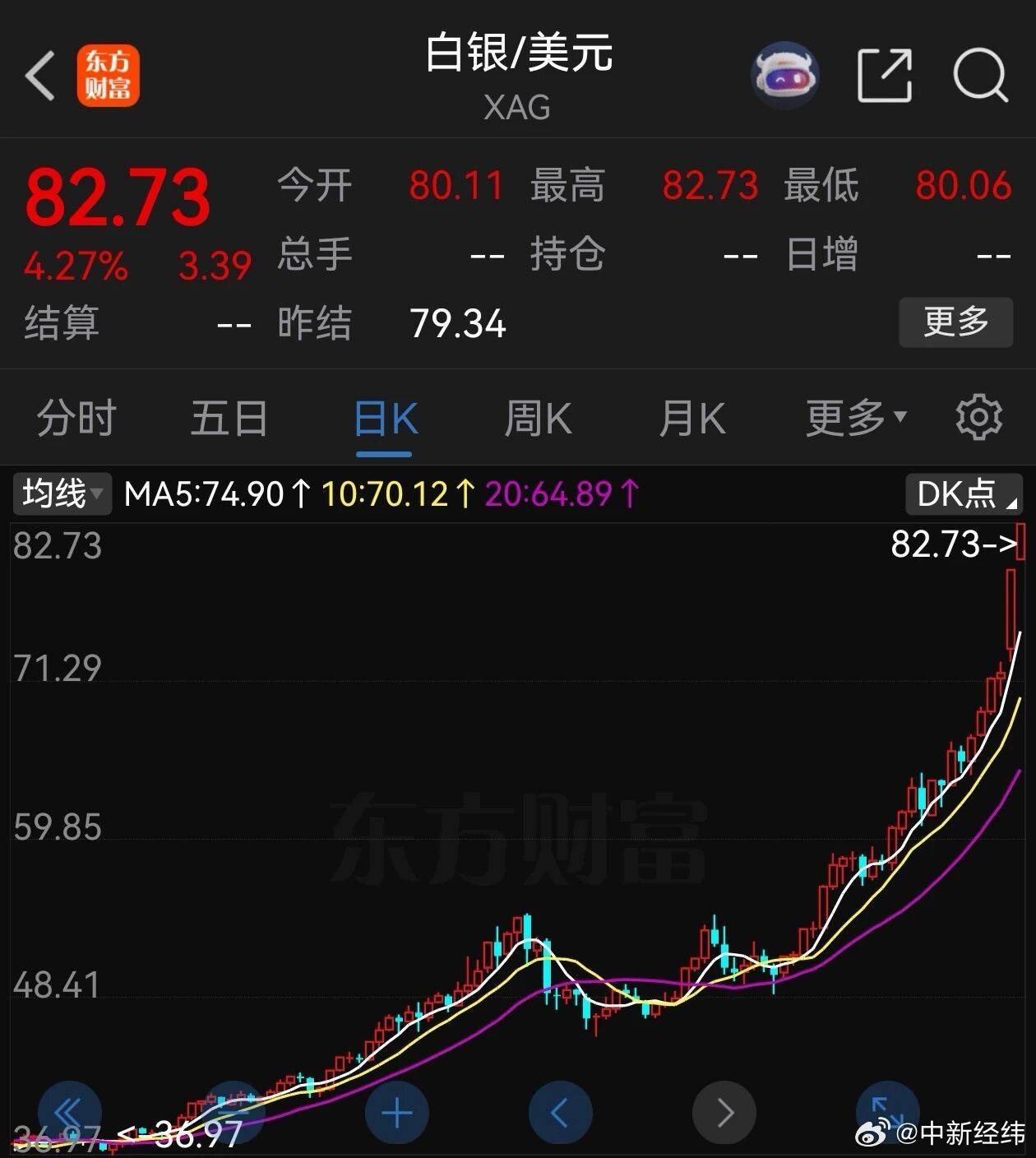1036x1158 pixels.
Task: Tap the 更多 button beside 昨结
Action: coord(955,322)
